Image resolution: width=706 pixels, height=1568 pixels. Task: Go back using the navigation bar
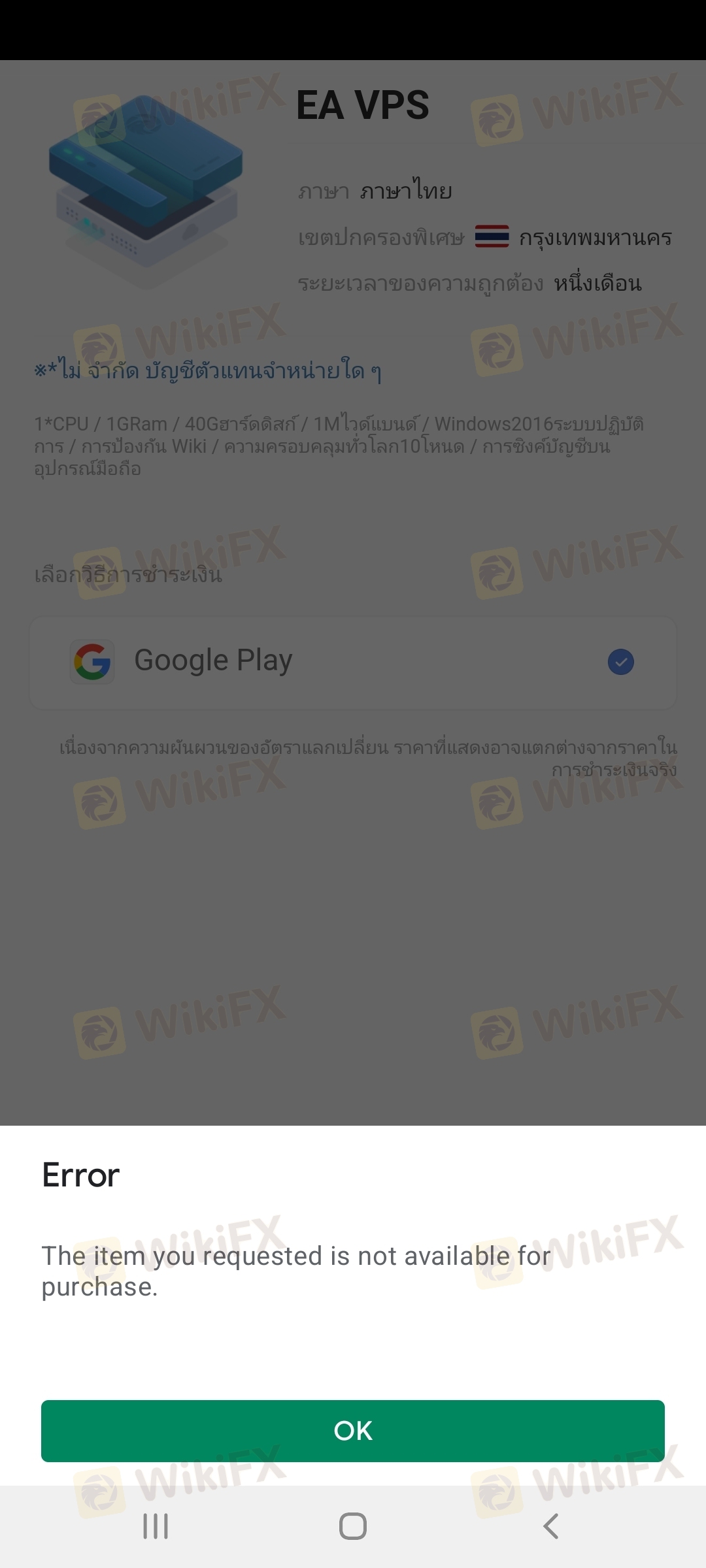click(551, 1526)
